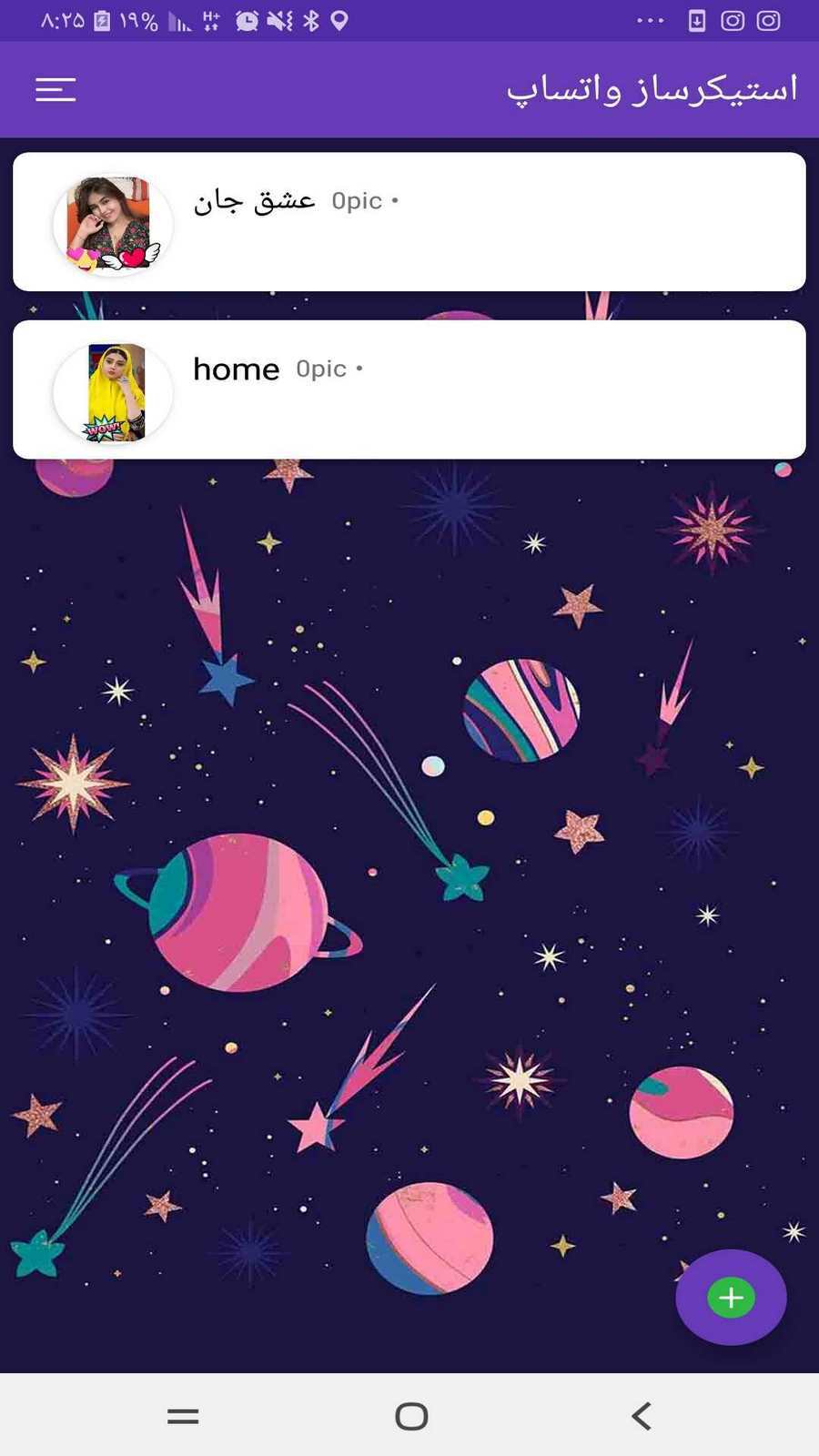
Task: Open the عشق جان sticker pack
Action: 409,222
